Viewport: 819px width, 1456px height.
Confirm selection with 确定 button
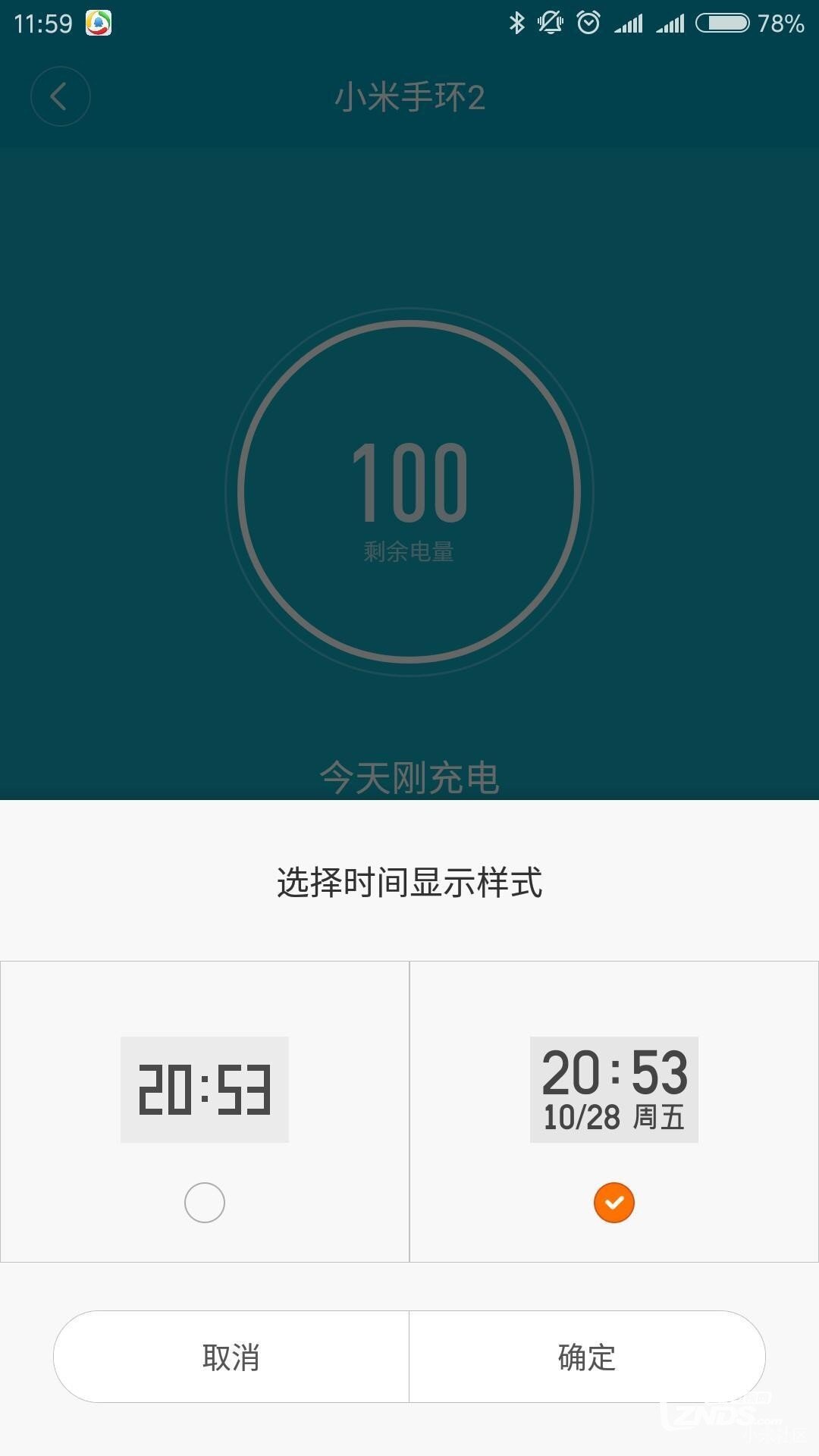tap(587, 1357)
